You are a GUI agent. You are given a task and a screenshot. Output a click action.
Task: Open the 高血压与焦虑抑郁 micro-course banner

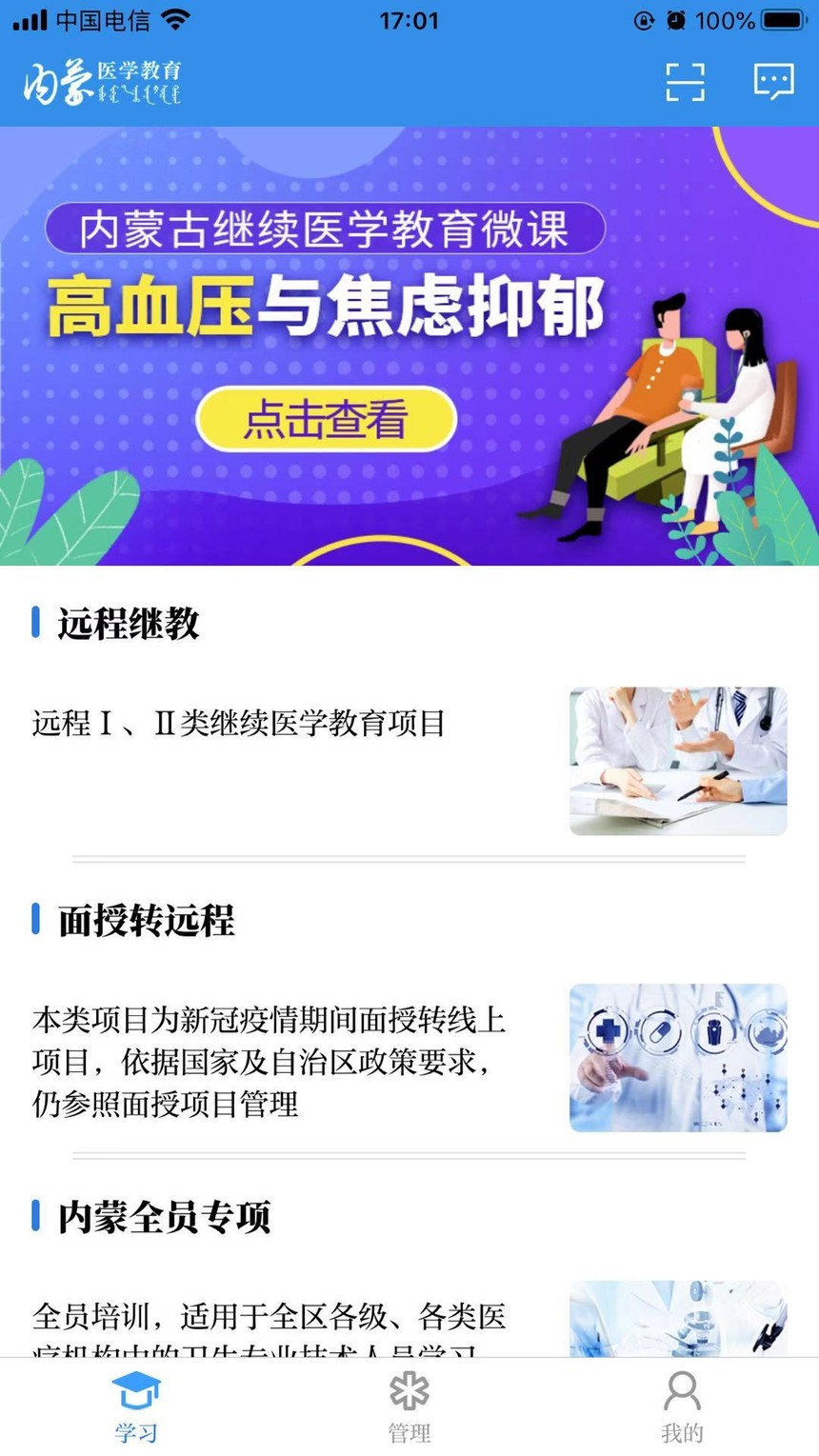coord(409,346)
